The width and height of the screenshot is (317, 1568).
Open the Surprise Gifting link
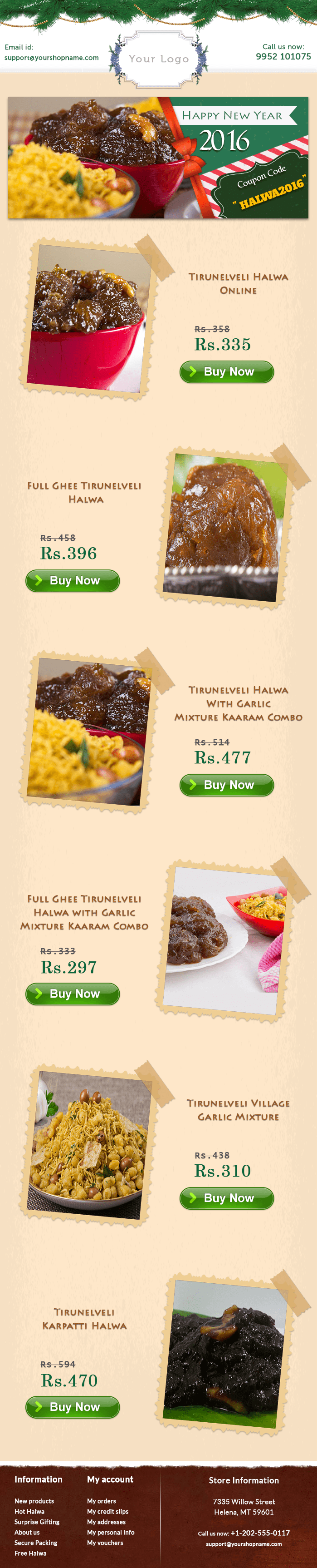tap(36, 1521)
